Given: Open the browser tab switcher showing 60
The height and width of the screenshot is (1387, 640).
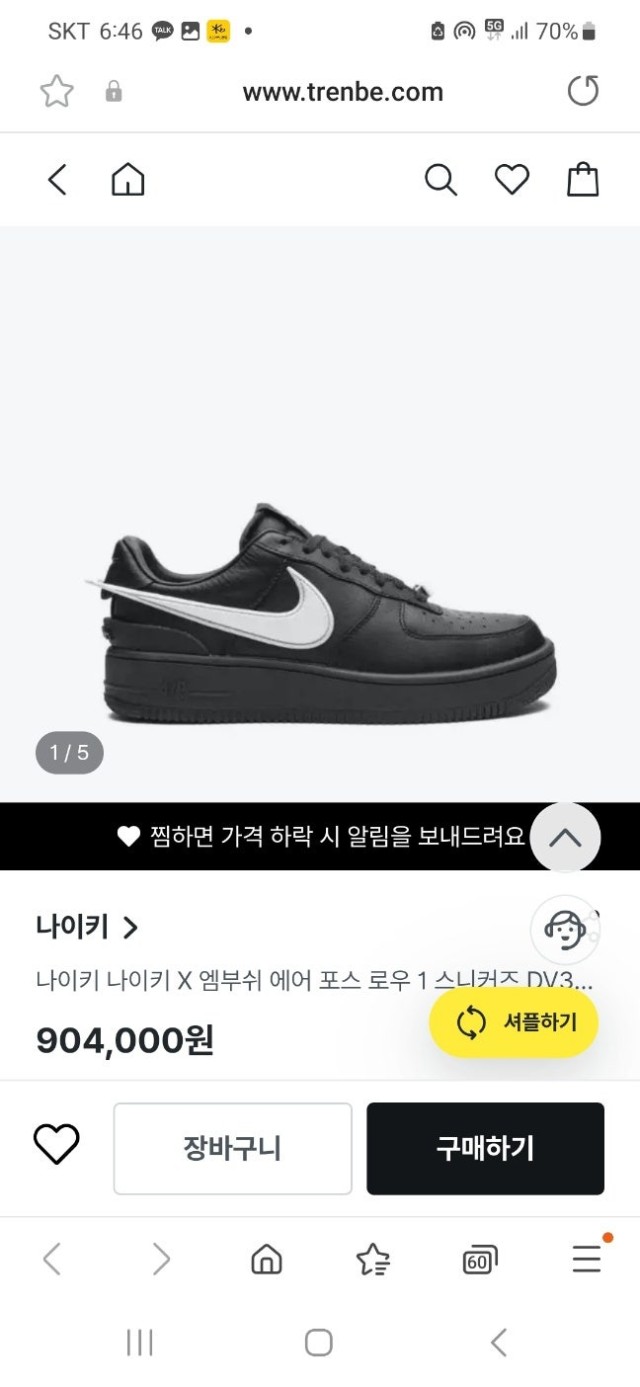Looking at the screenshot, I should [480, 1260].
